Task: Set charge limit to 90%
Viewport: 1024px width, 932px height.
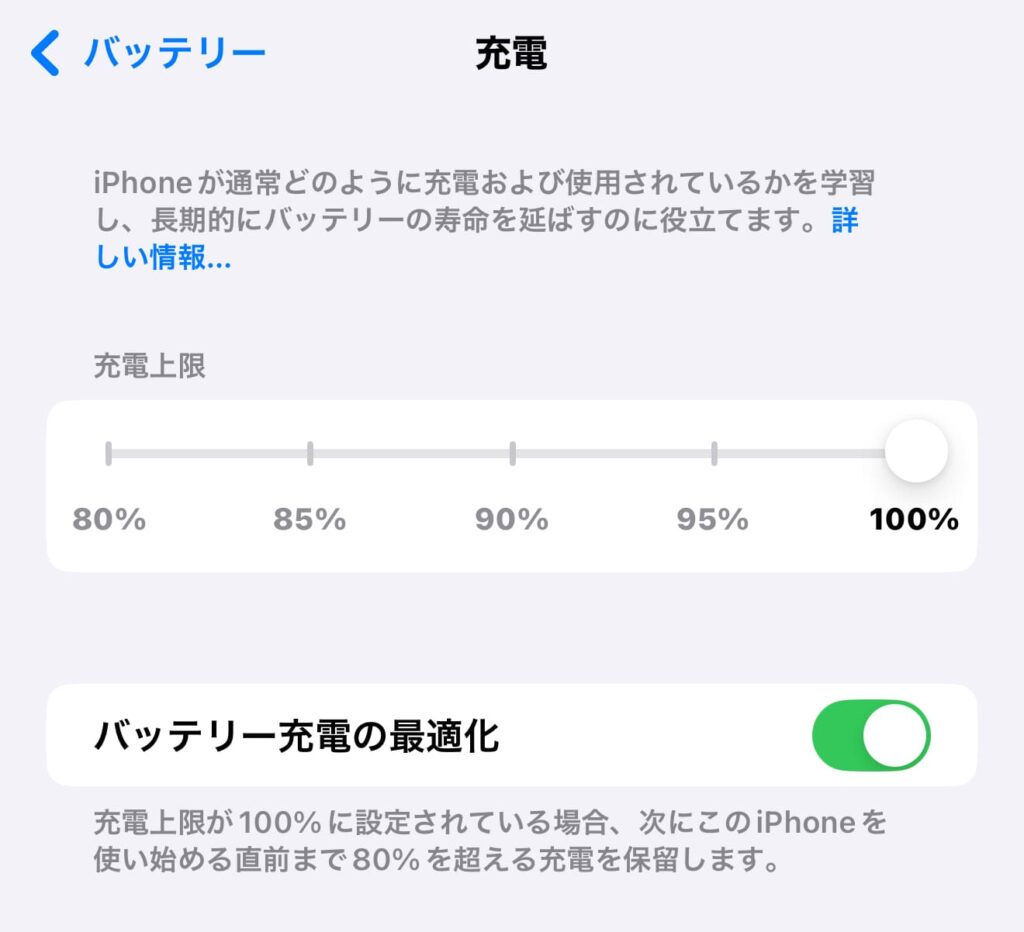Action: click(512, 454)
